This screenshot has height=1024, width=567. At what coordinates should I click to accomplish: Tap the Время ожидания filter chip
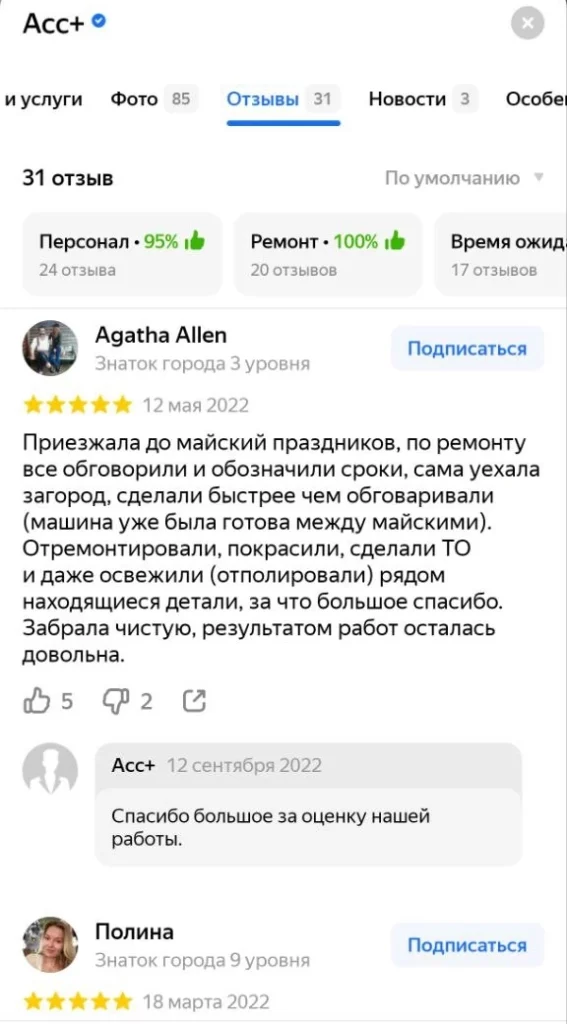tap(500, 254)
